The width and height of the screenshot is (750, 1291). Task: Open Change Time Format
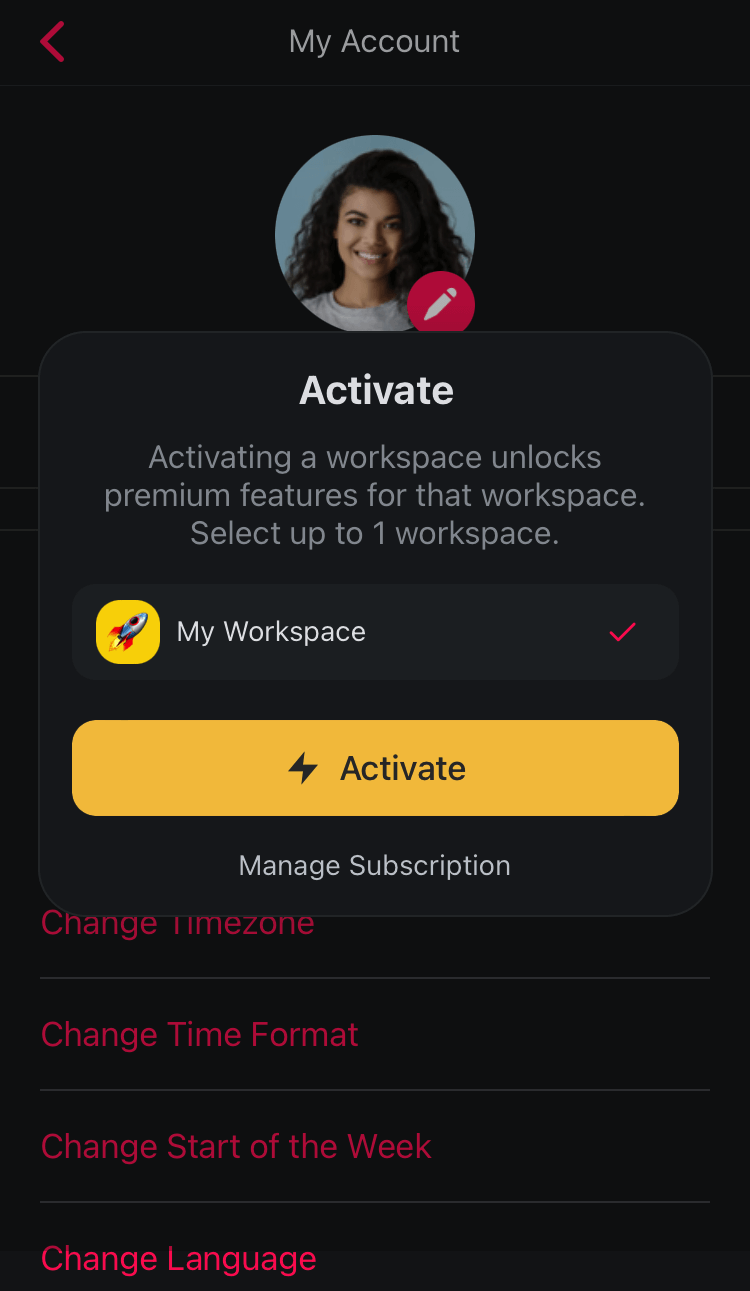200,1034
